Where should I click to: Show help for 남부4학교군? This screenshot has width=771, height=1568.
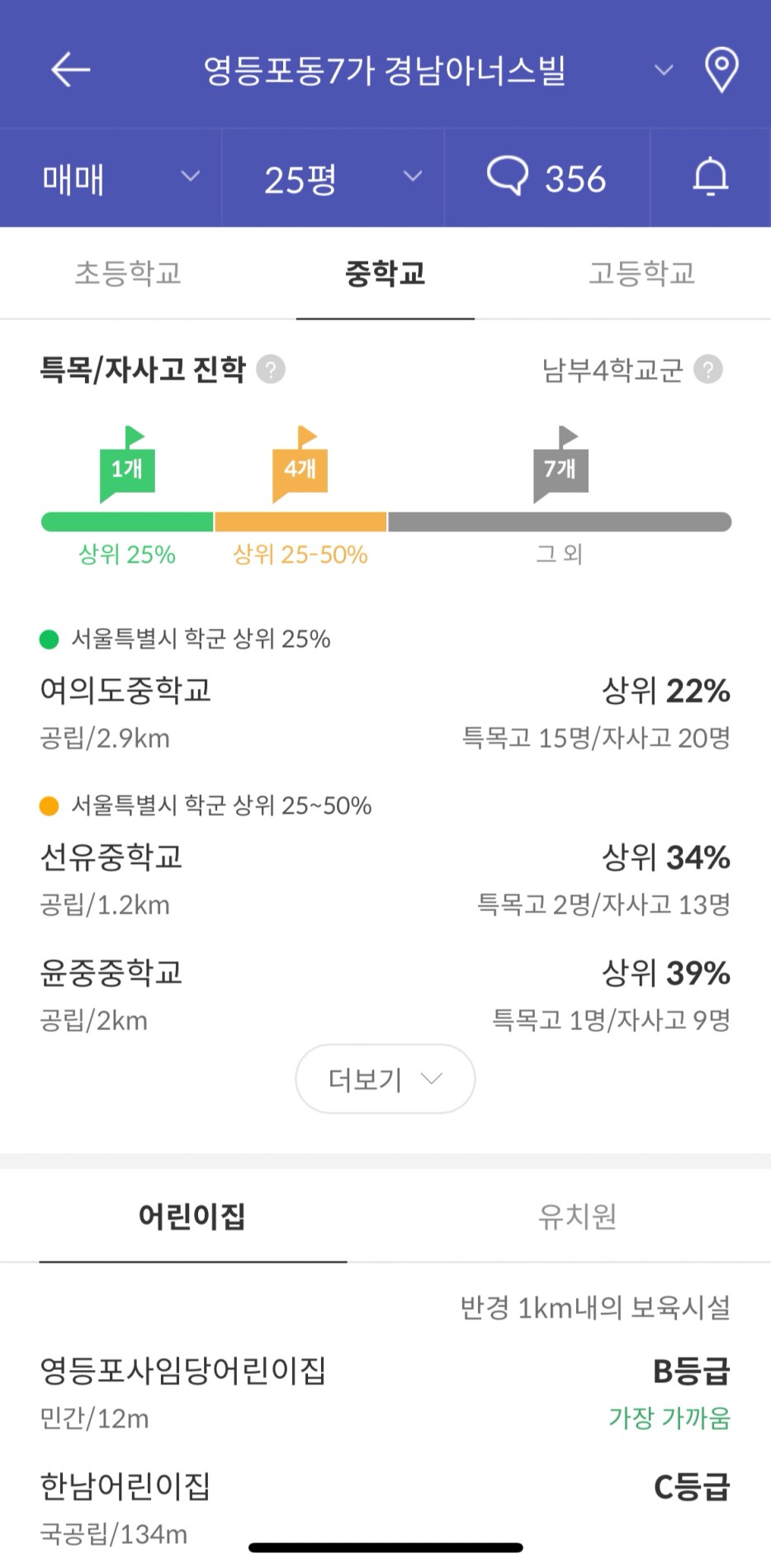click(708, 370)
